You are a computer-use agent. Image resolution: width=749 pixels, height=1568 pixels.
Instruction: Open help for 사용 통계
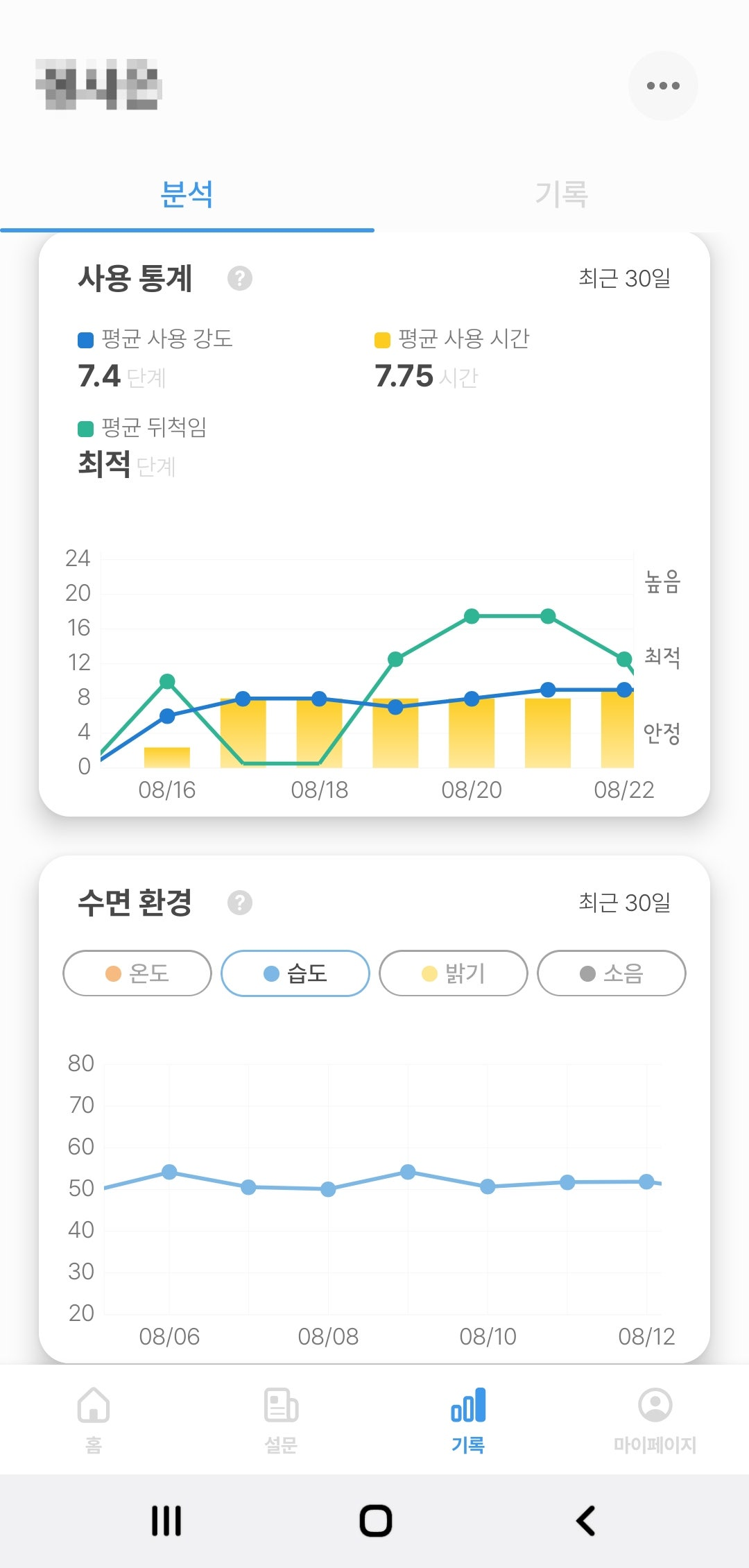(x=240, y=278)
